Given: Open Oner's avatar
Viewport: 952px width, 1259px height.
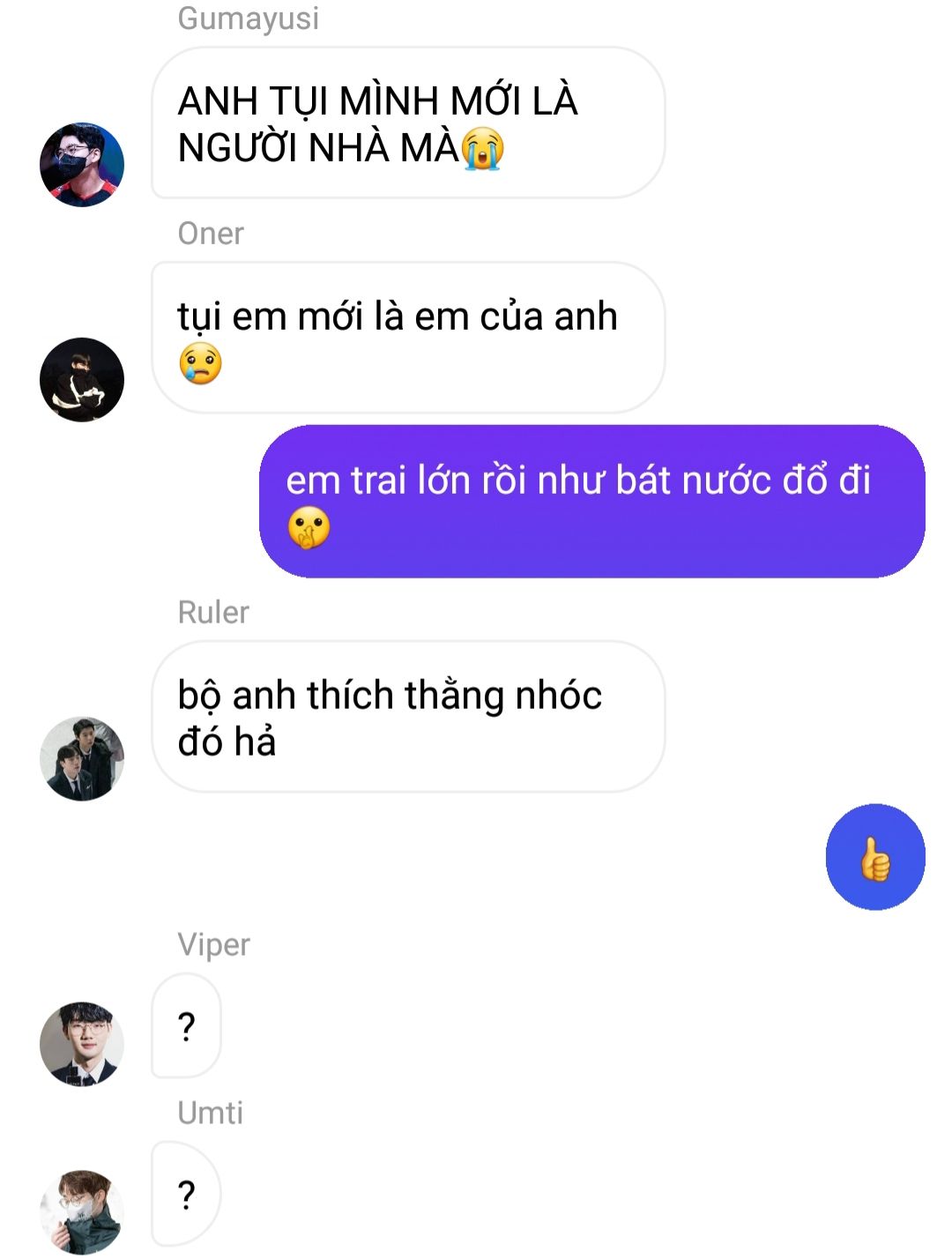Looking at the screenshot, I should coord(82,380).
